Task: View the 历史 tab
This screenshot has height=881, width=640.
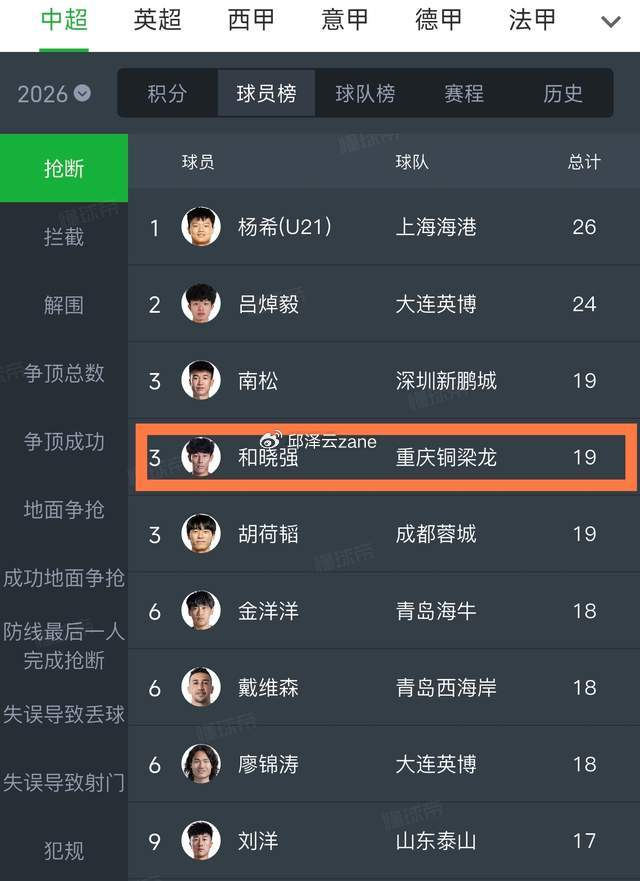Action: tap(563, 93)
